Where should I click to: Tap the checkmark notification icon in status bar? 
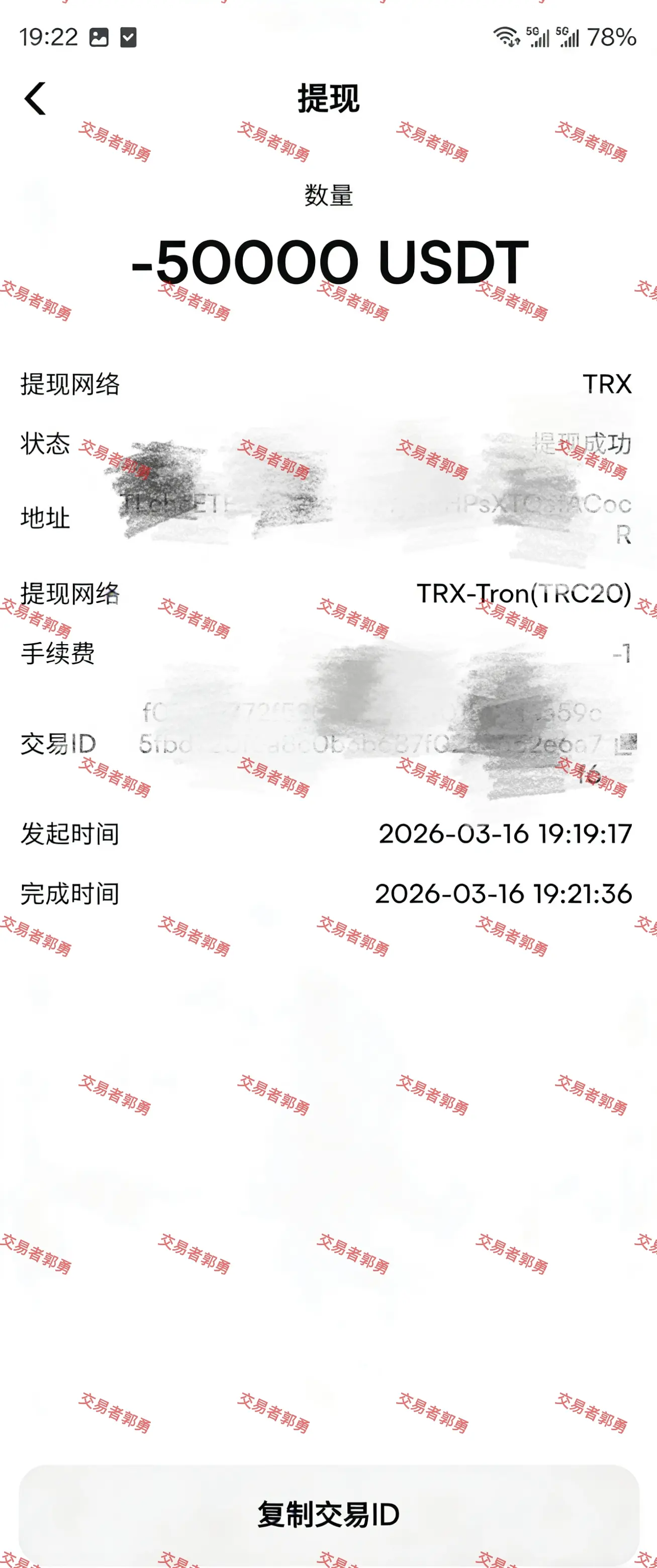128,38
